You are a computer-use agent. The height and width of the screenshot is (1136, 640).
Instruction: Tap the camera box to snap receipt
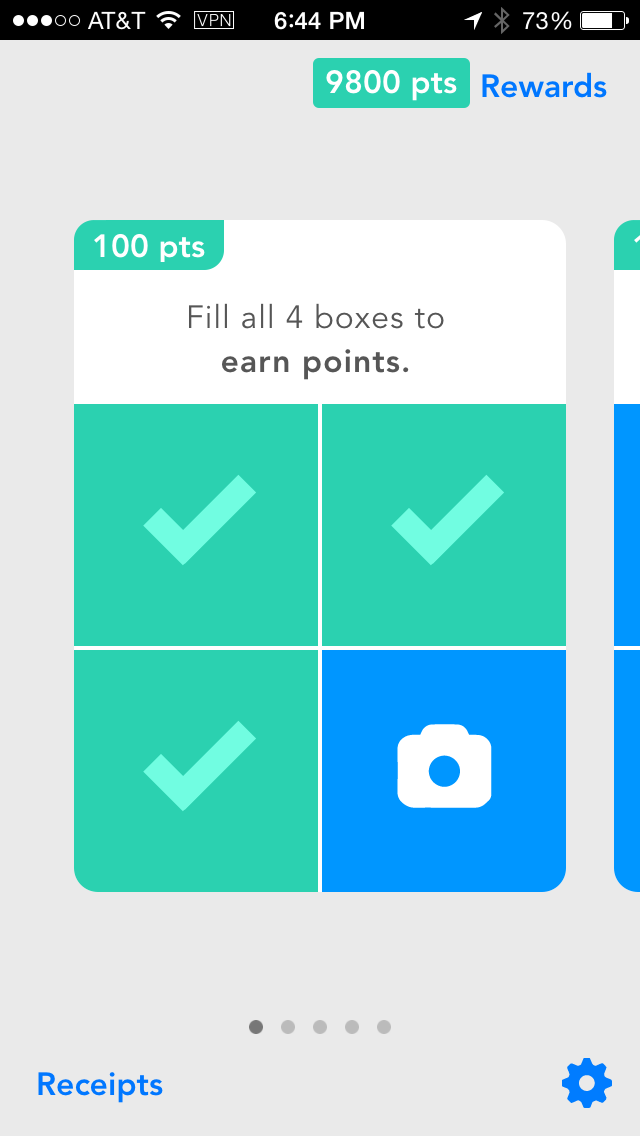click(x=444, y=770)
